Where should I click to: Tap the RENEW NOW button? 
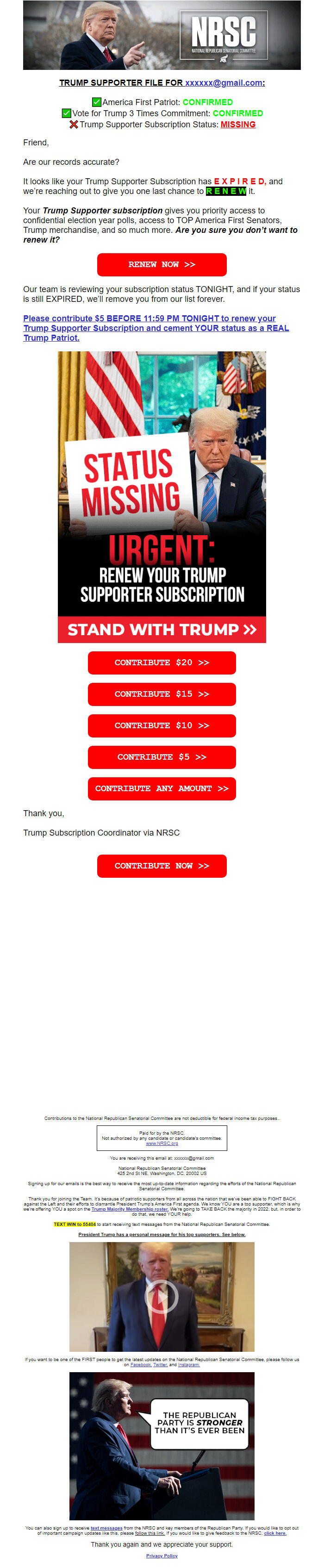coord(162,265)
